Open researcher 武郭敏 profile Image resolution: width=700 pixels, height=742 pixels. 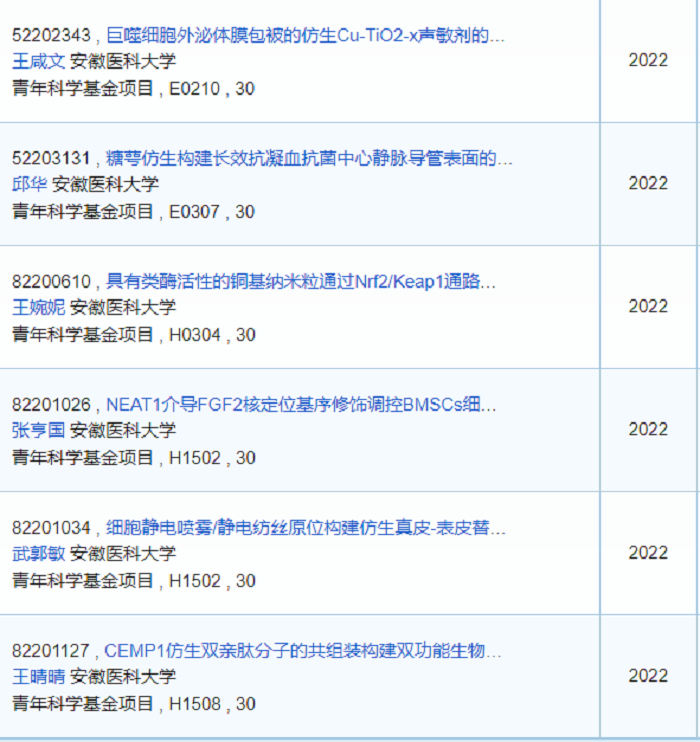[38, 553]
